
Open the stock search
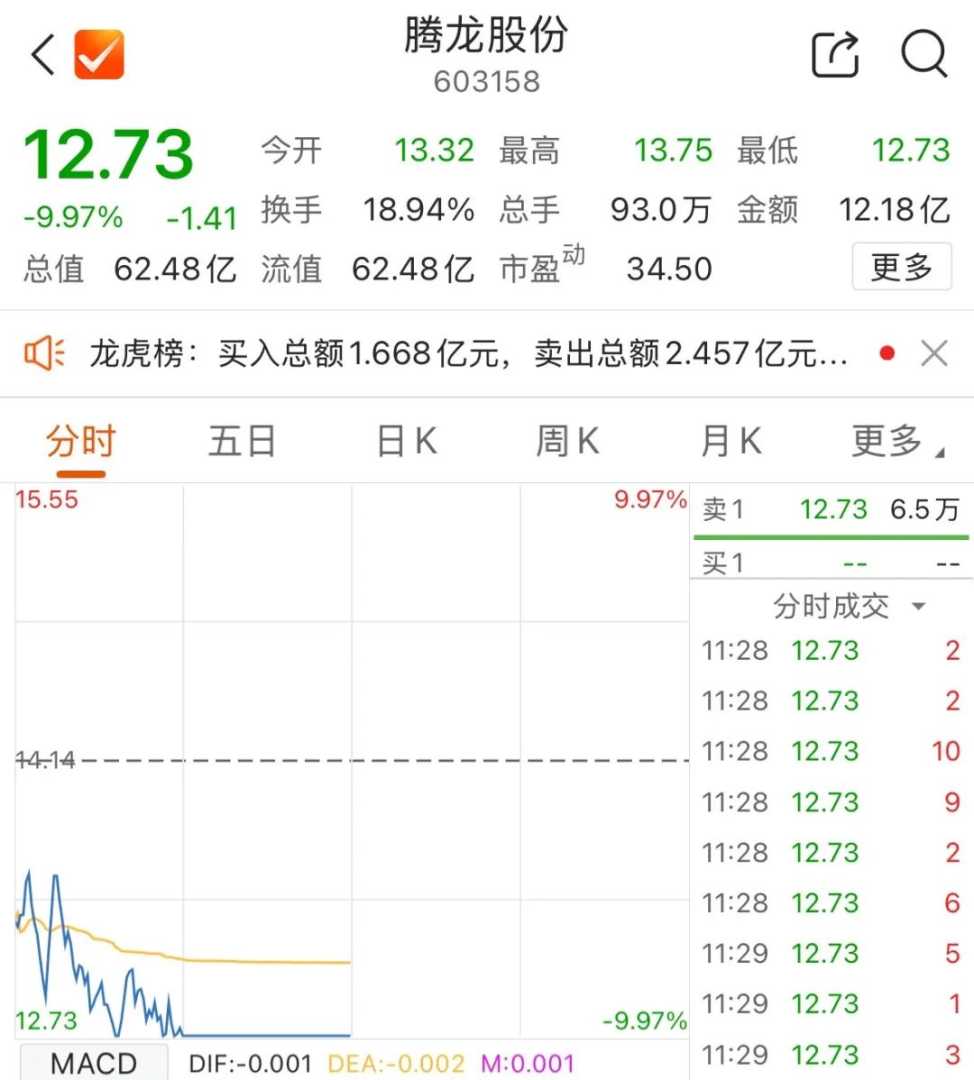coord(923,53)
